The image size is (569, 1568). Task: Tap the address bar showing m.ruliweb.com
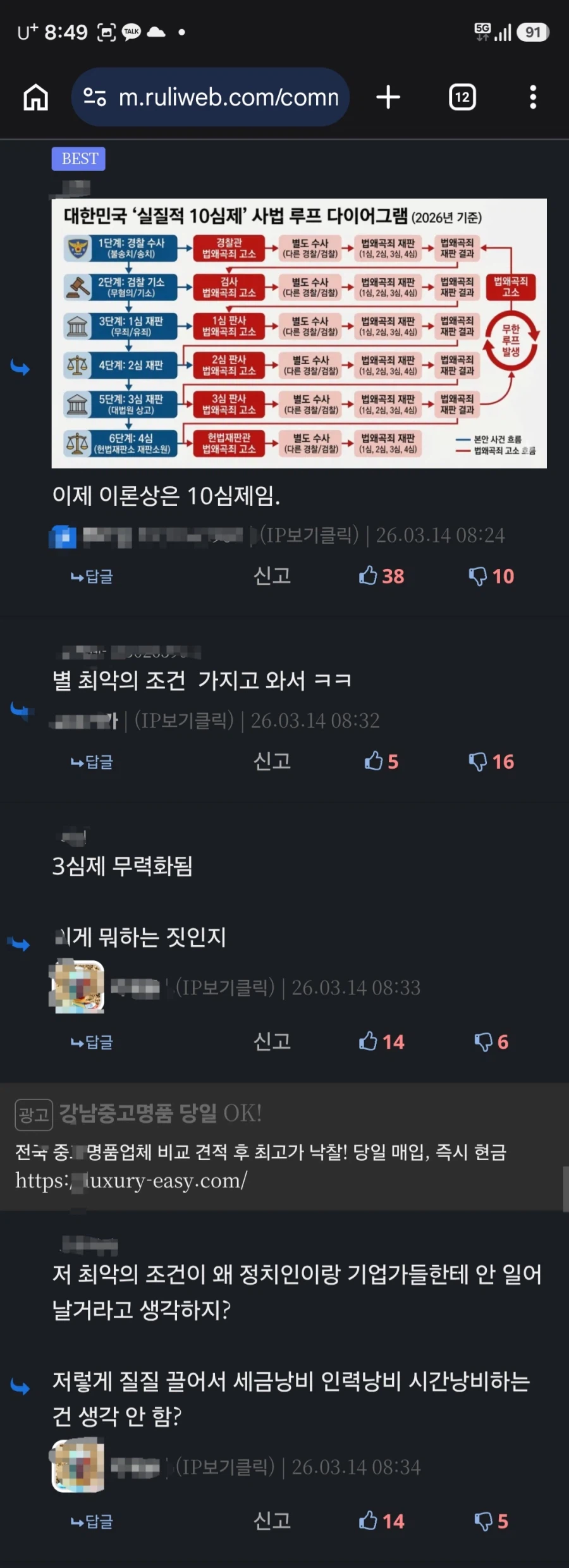tap(228, 97)
